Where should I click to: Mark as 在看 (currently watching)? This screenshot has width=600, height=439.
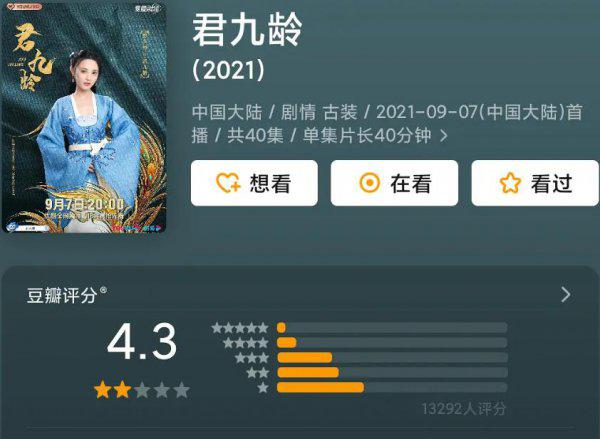coord(394,183)
